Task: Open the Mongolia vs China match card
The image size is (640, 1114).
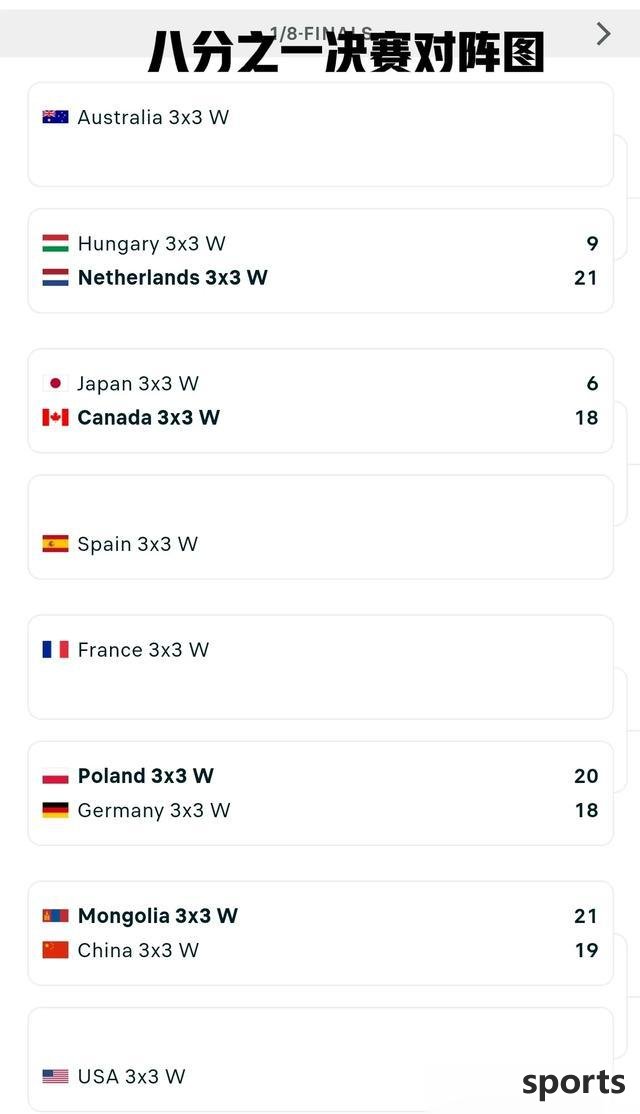Action: pos(320,933)
